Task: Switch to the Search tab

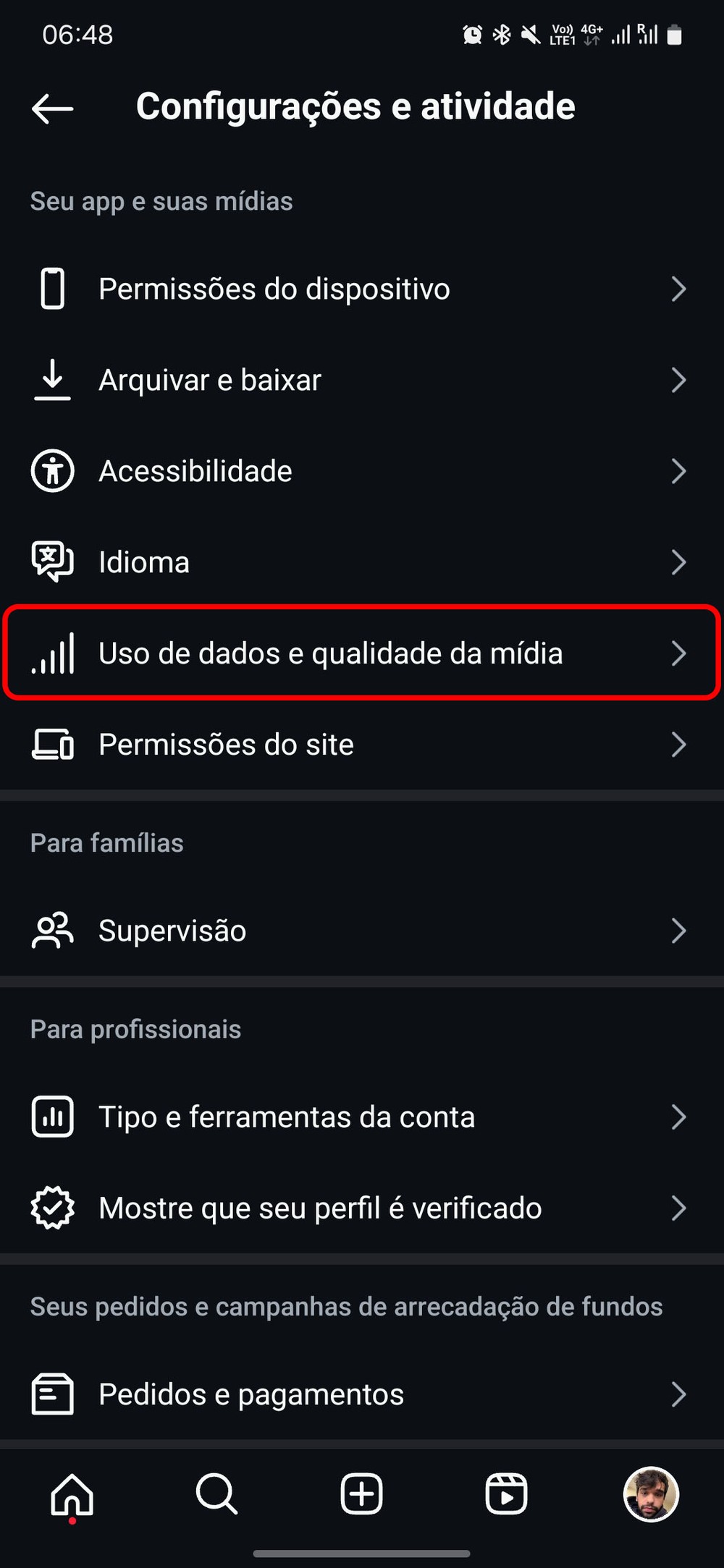Action: point(216,1493)
